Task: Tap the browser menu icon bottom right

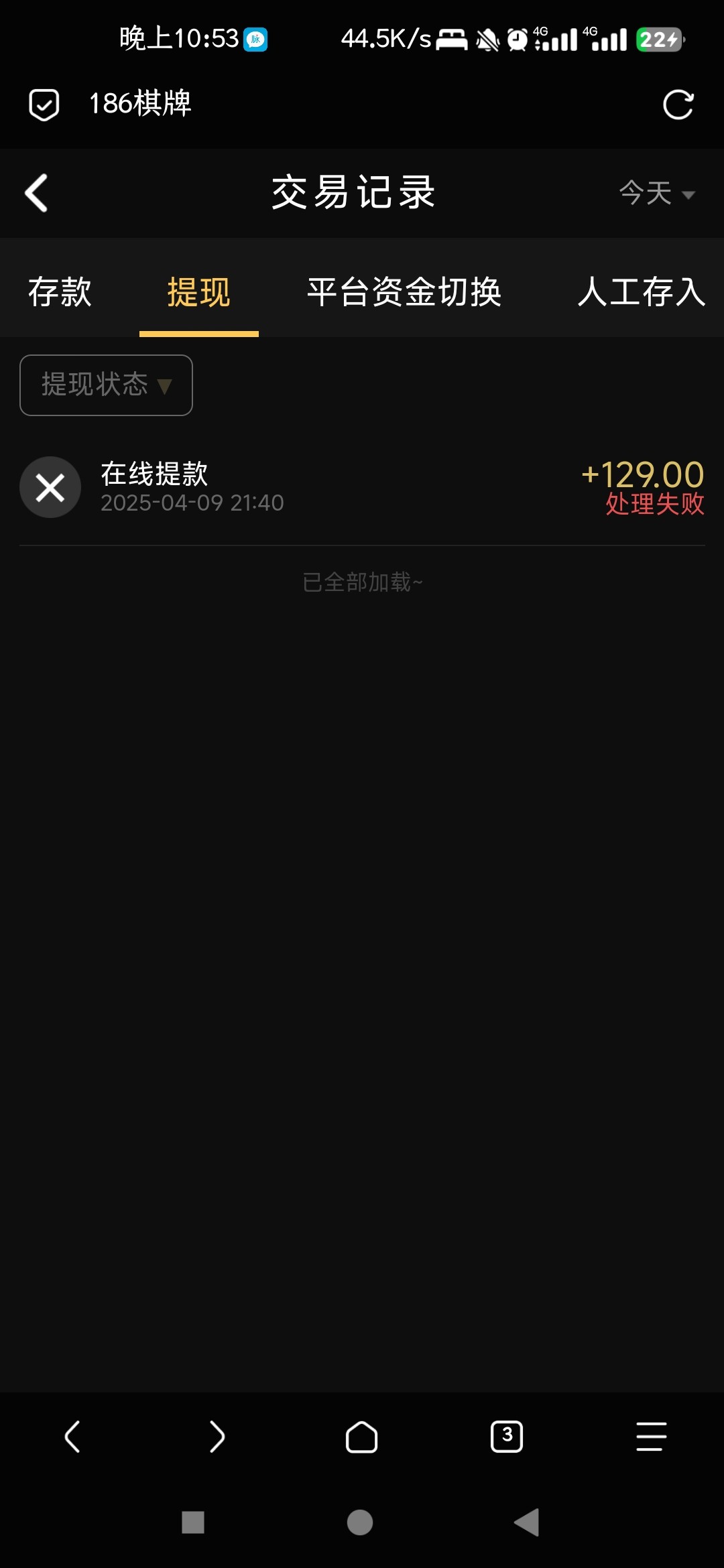Action: 648,1436
